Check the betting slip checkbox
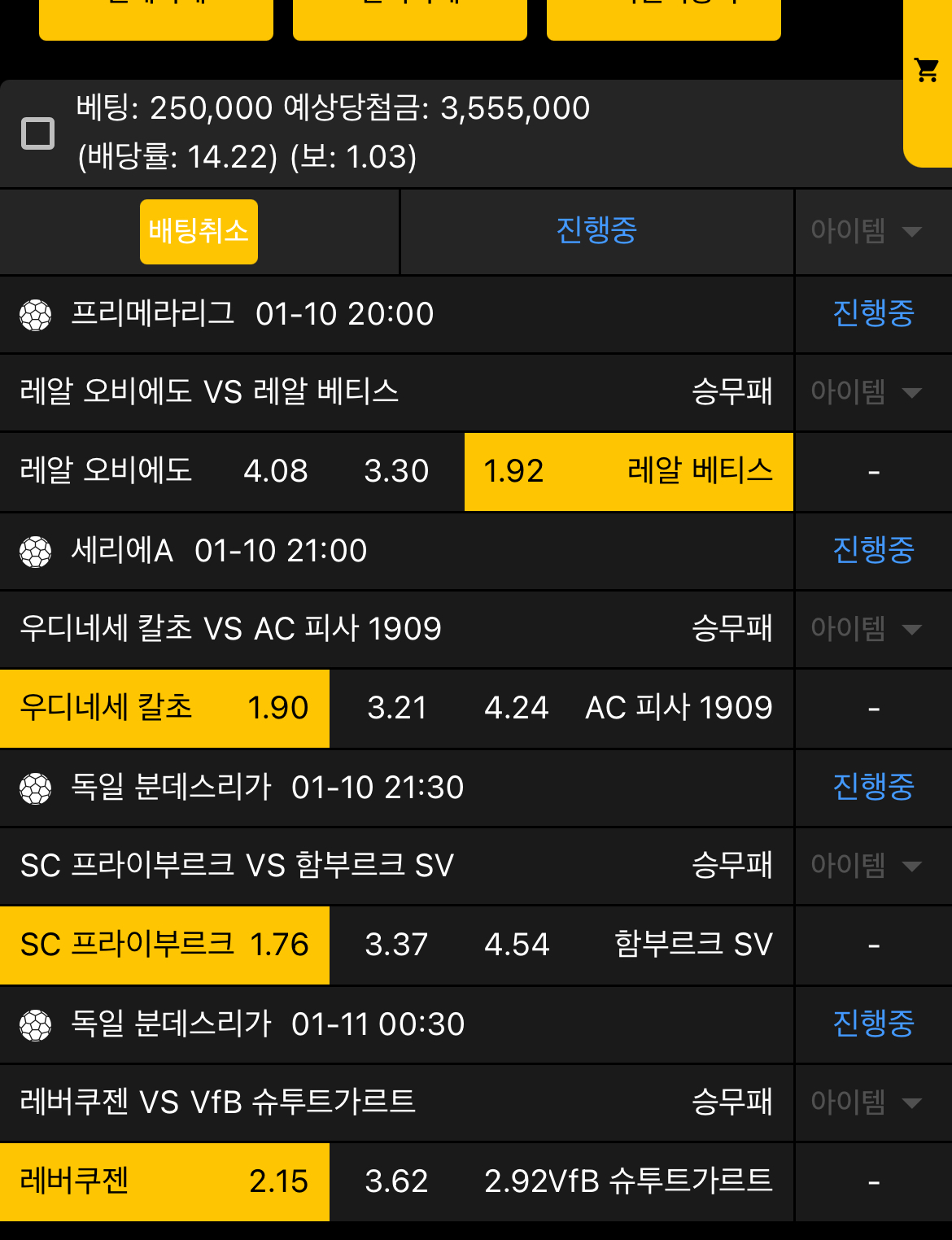This screenshot has width=952, height=1240. coord(37,133)
